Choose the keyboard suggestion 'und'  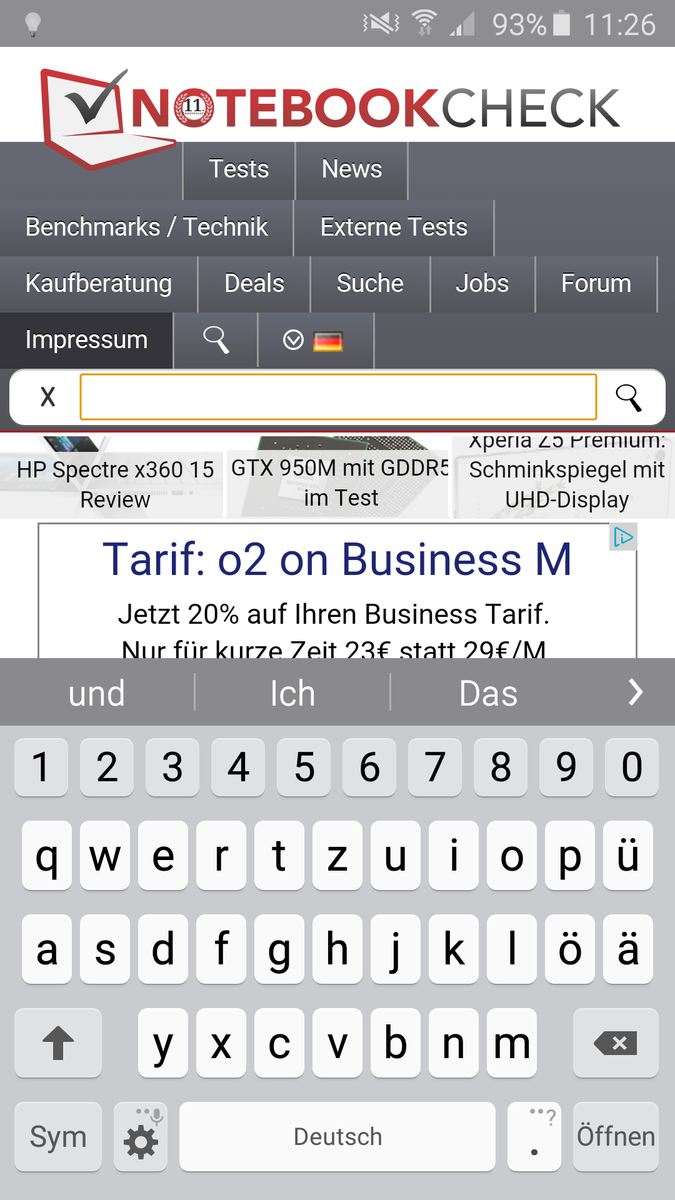click(x=97, y=693)
